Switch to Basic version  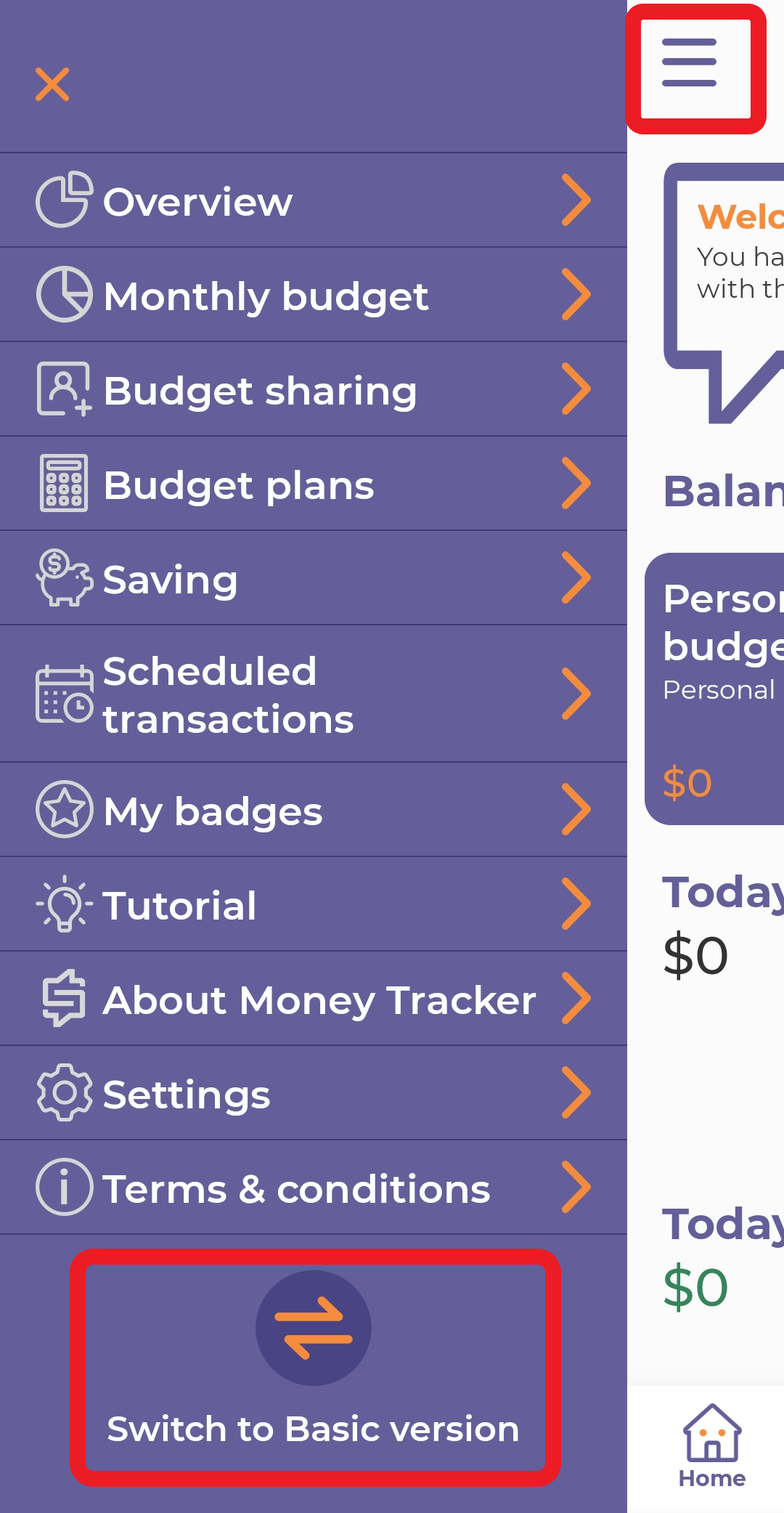(314, 1366)
